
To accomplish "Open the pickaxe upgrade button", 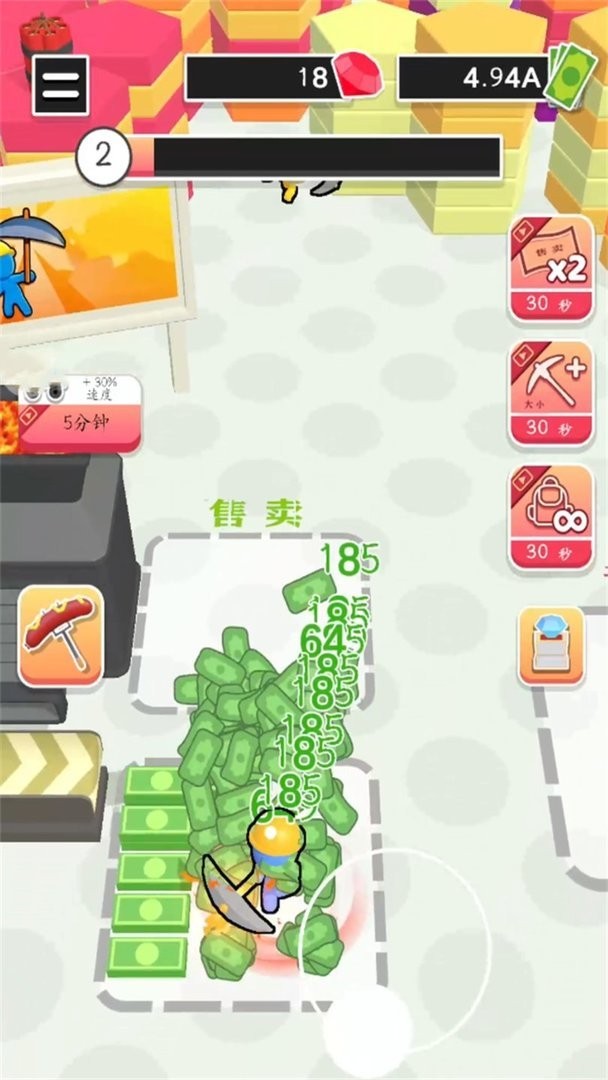I will tap(60, 636).
